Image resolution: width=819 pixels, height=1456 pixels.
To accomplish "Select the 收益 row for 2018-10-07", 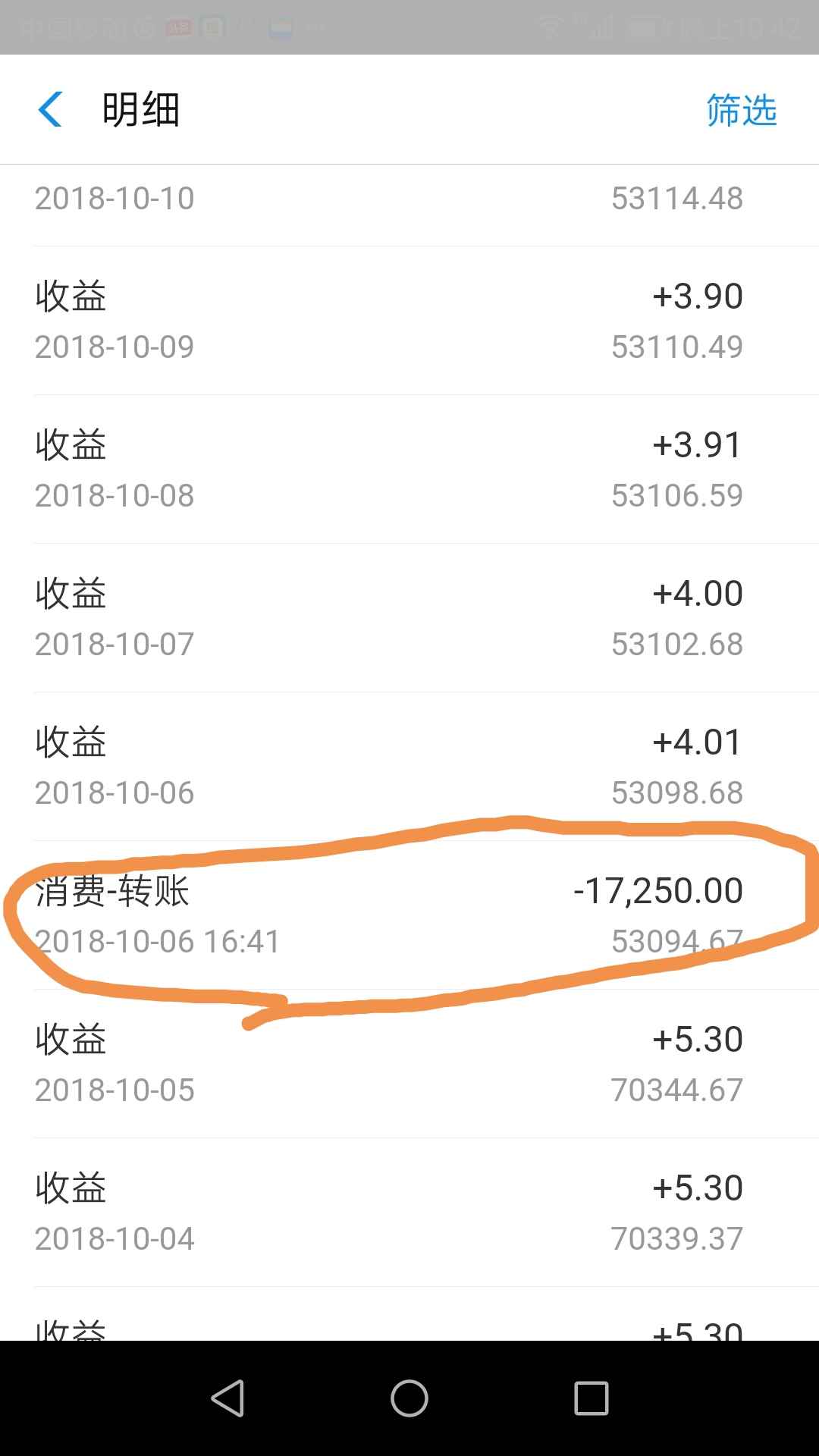I will [409, 617].
